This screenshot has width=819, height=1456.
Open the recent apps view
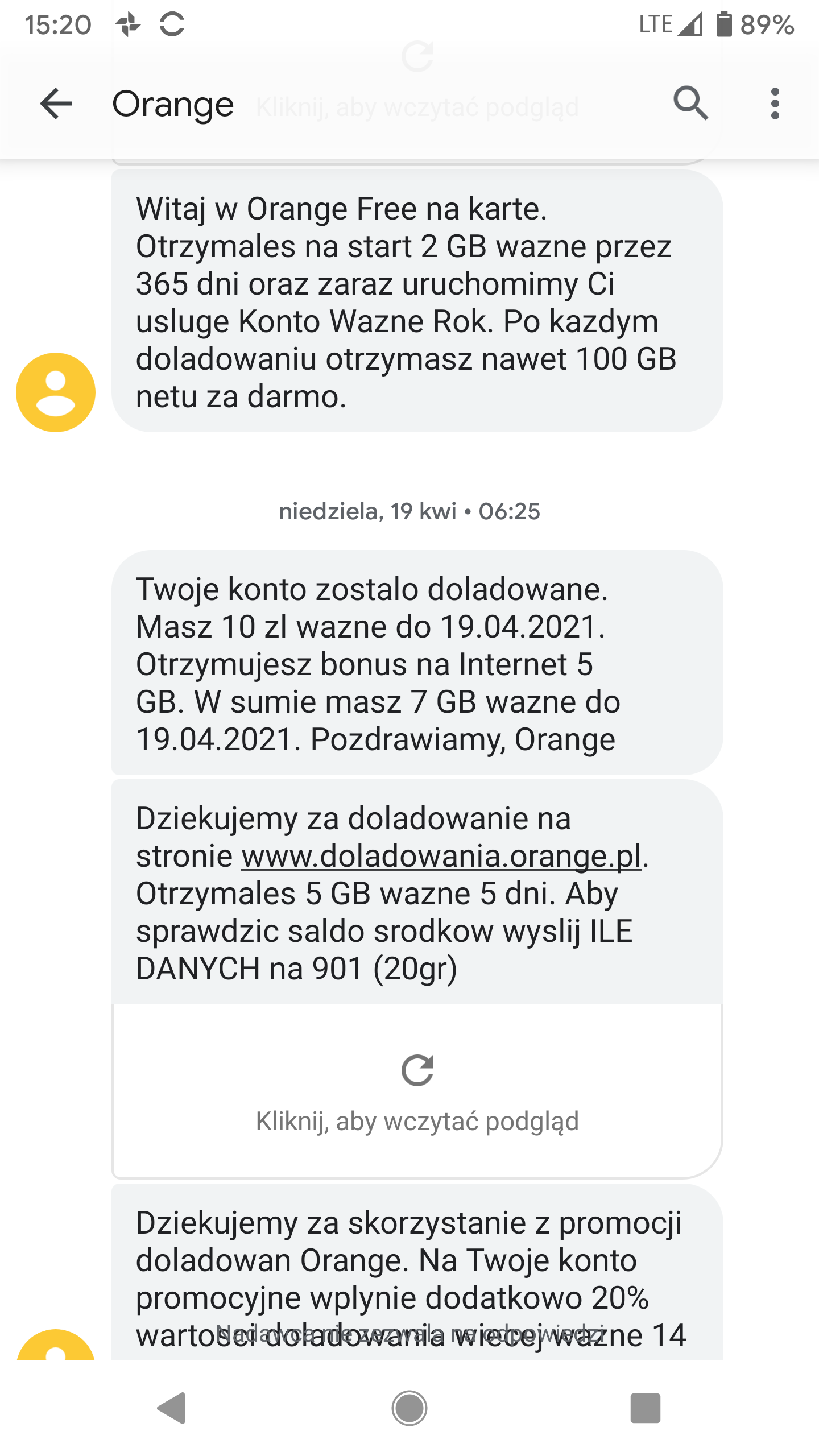645,1408
